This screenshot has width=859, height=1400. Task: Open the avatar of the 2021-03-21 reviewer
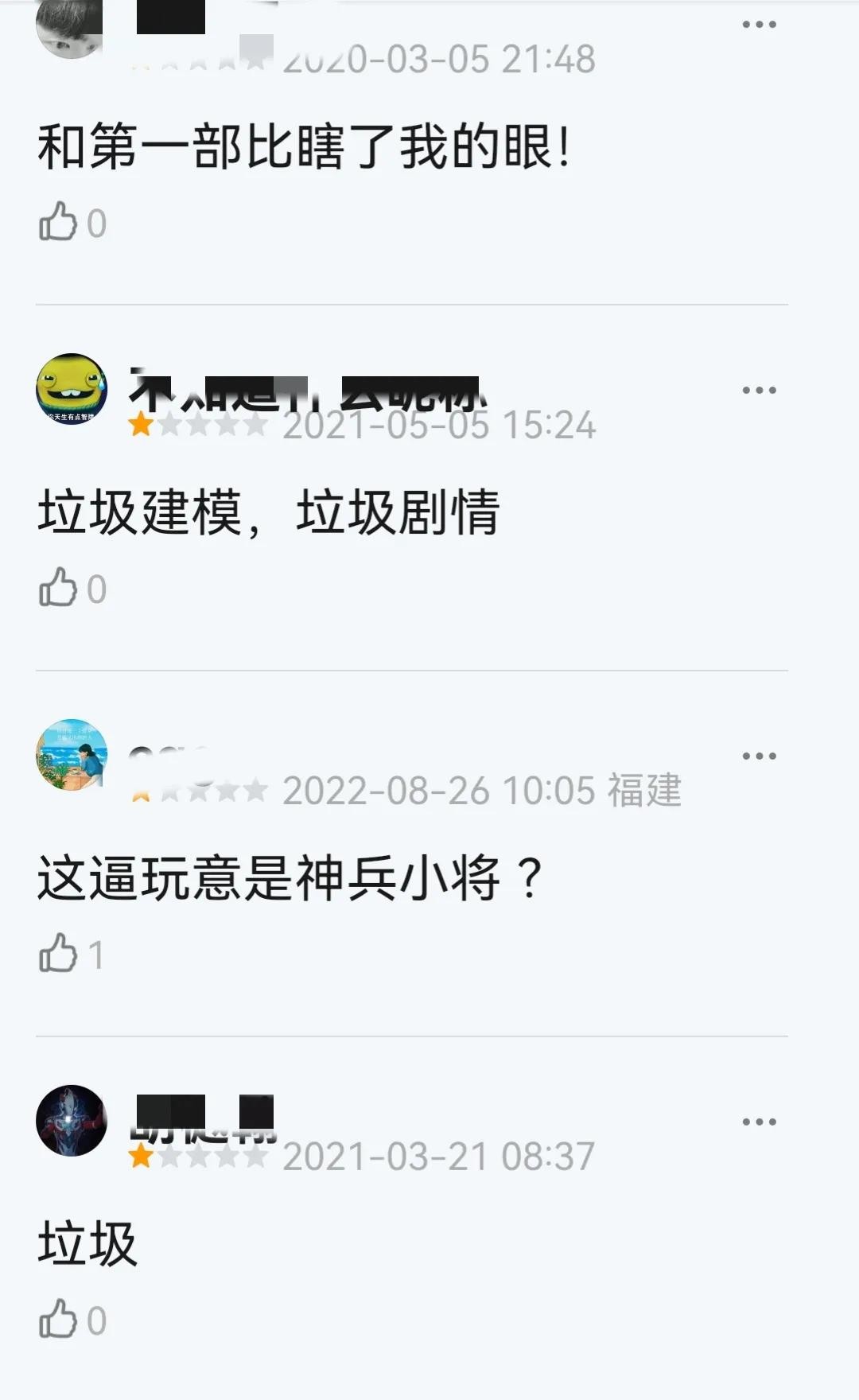(72, 1121)
